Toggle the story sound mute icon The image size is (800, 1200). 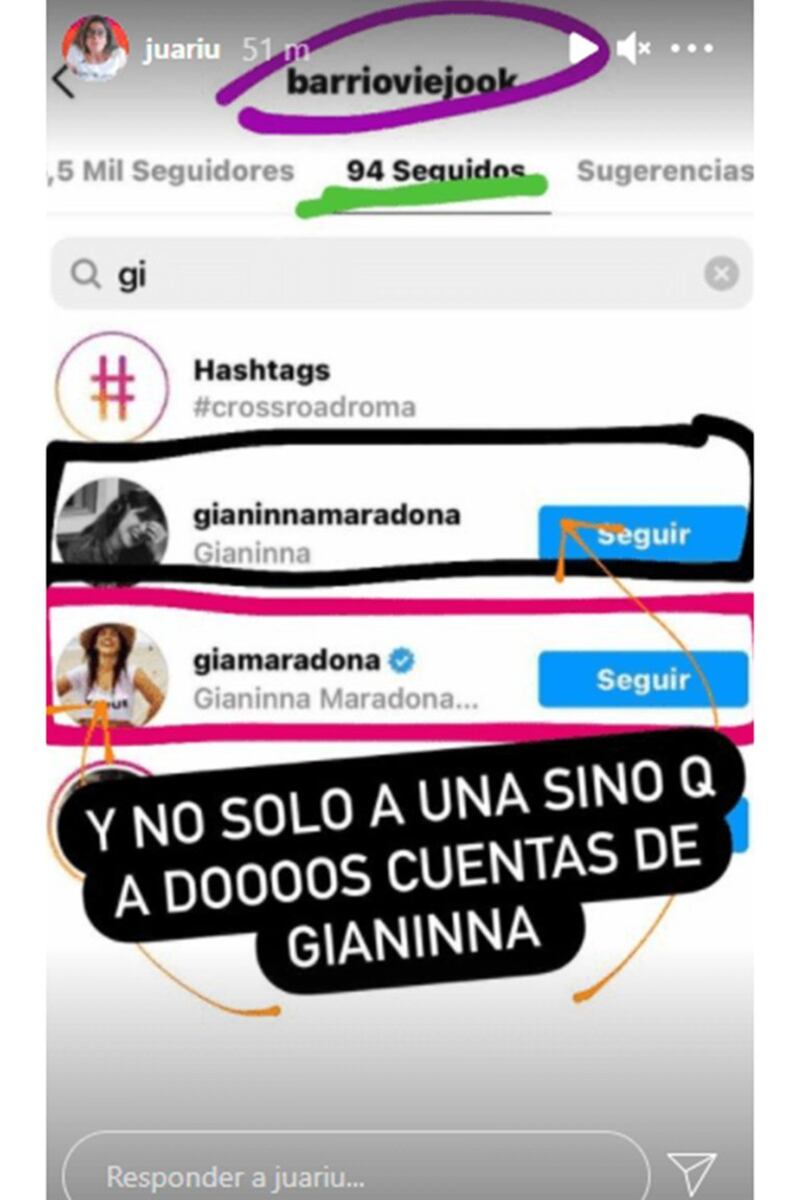634,48
